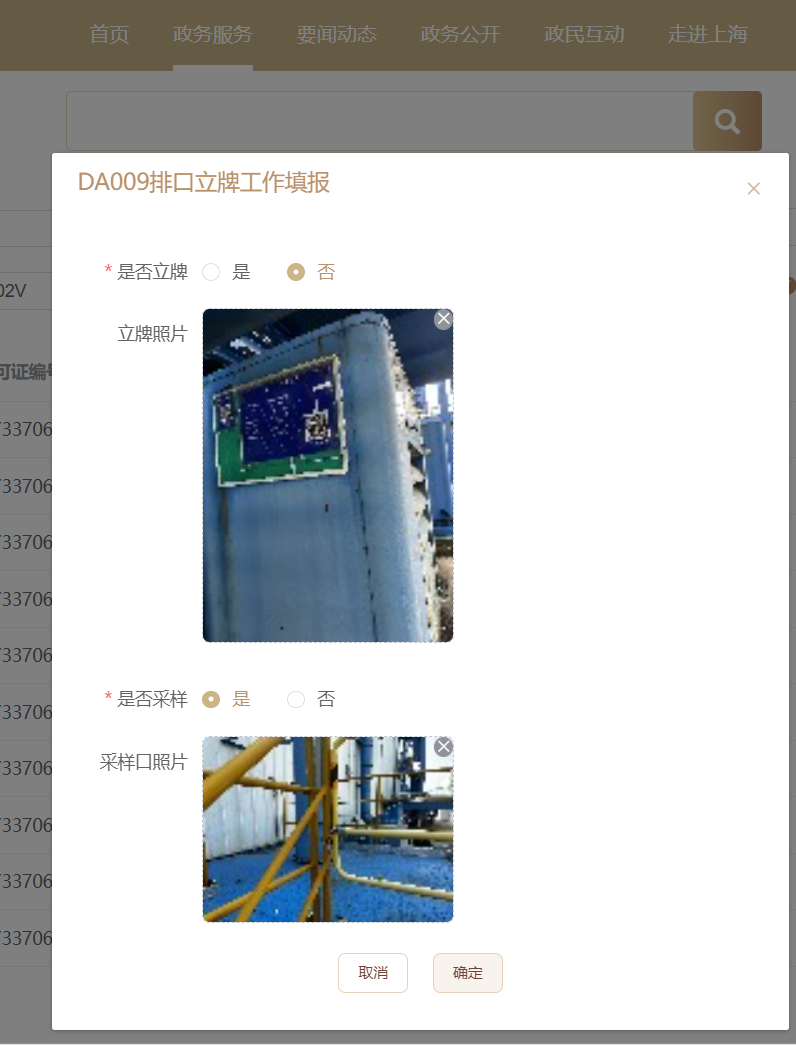796x1045 pixels.
Task: Tap the 取消 button
Action: [373, 973]
